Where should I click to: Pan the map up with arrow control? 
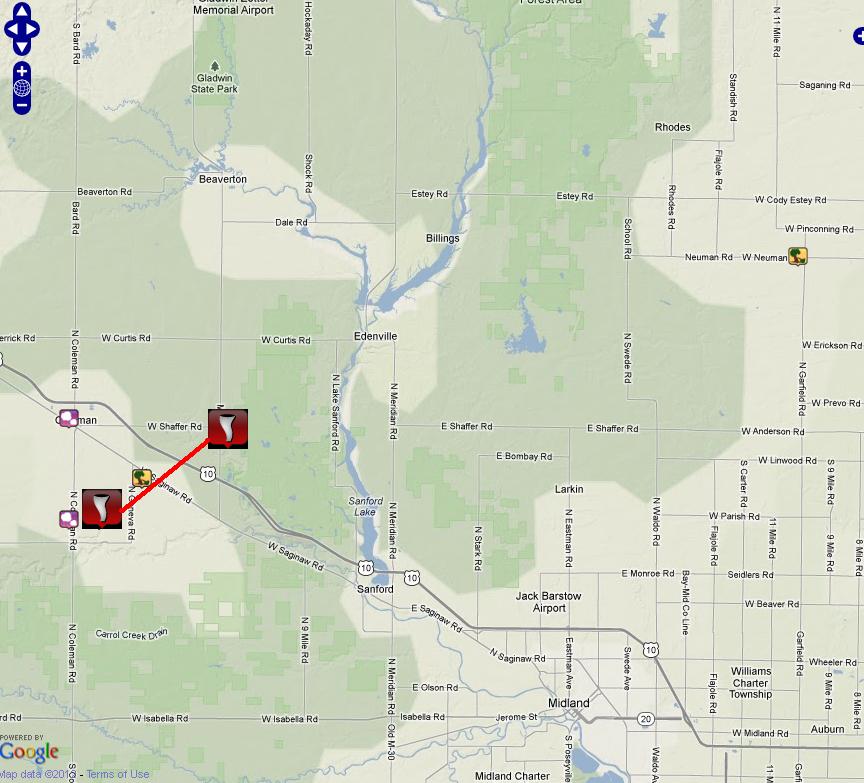coord(22,12)
